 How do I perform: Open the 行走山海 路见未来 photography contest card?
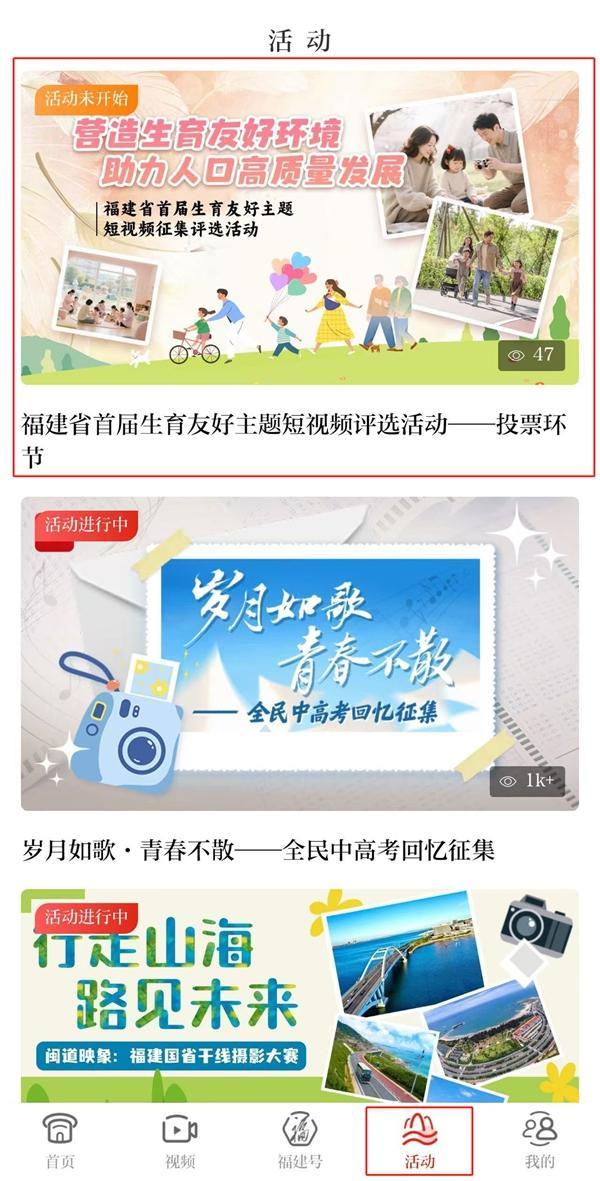pyautogui.click(x=300, y=995)
